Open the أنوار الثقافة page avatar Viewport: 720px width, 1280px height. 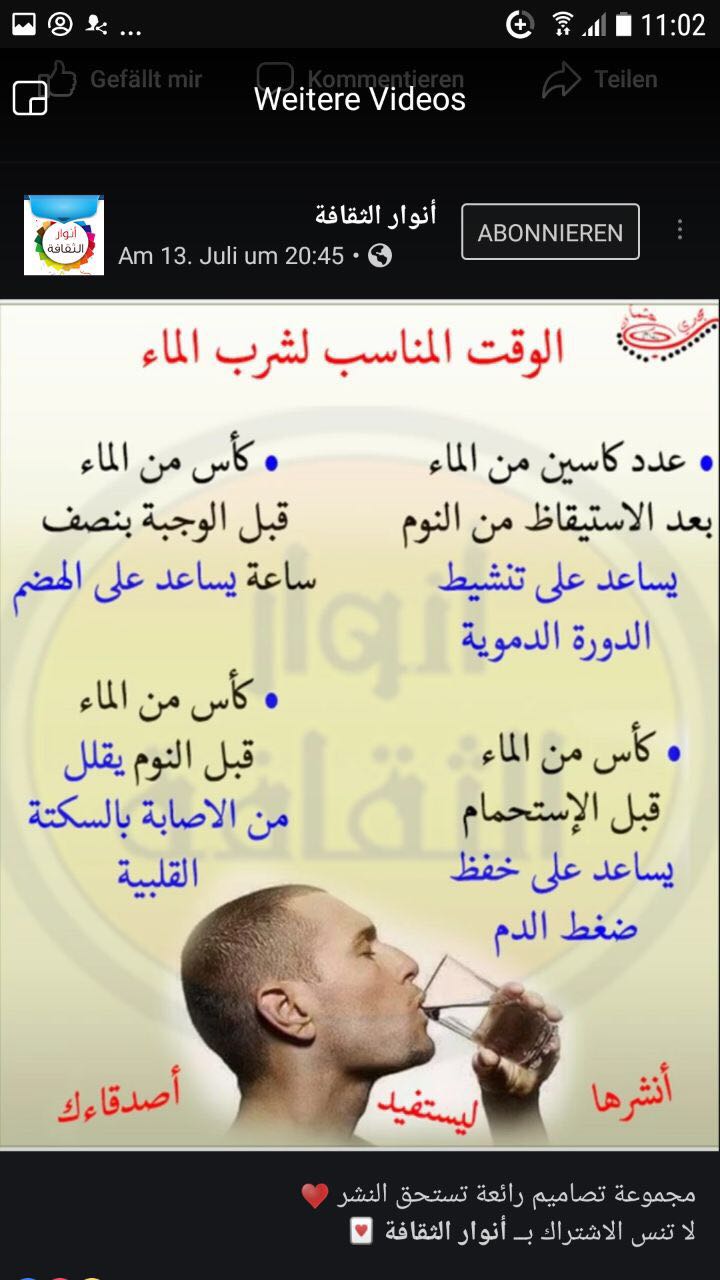pyautogui.click(x=64, y=236)
